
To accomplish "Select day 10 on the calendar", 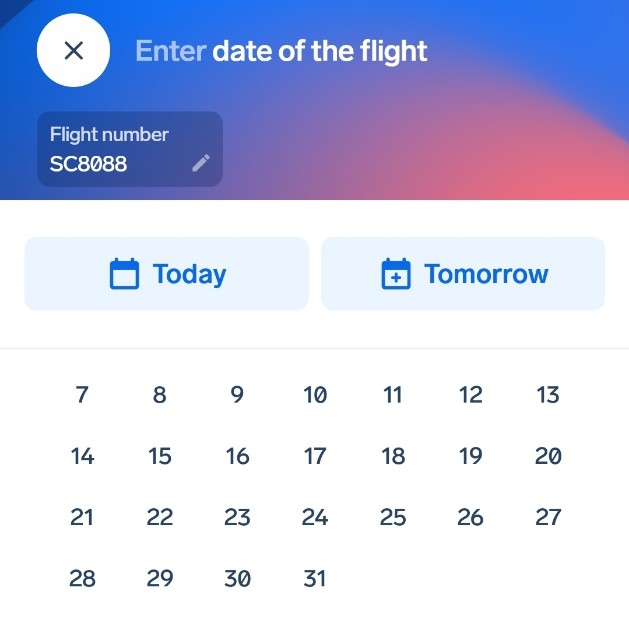I will pyautogui.click(x=315, y=395).
